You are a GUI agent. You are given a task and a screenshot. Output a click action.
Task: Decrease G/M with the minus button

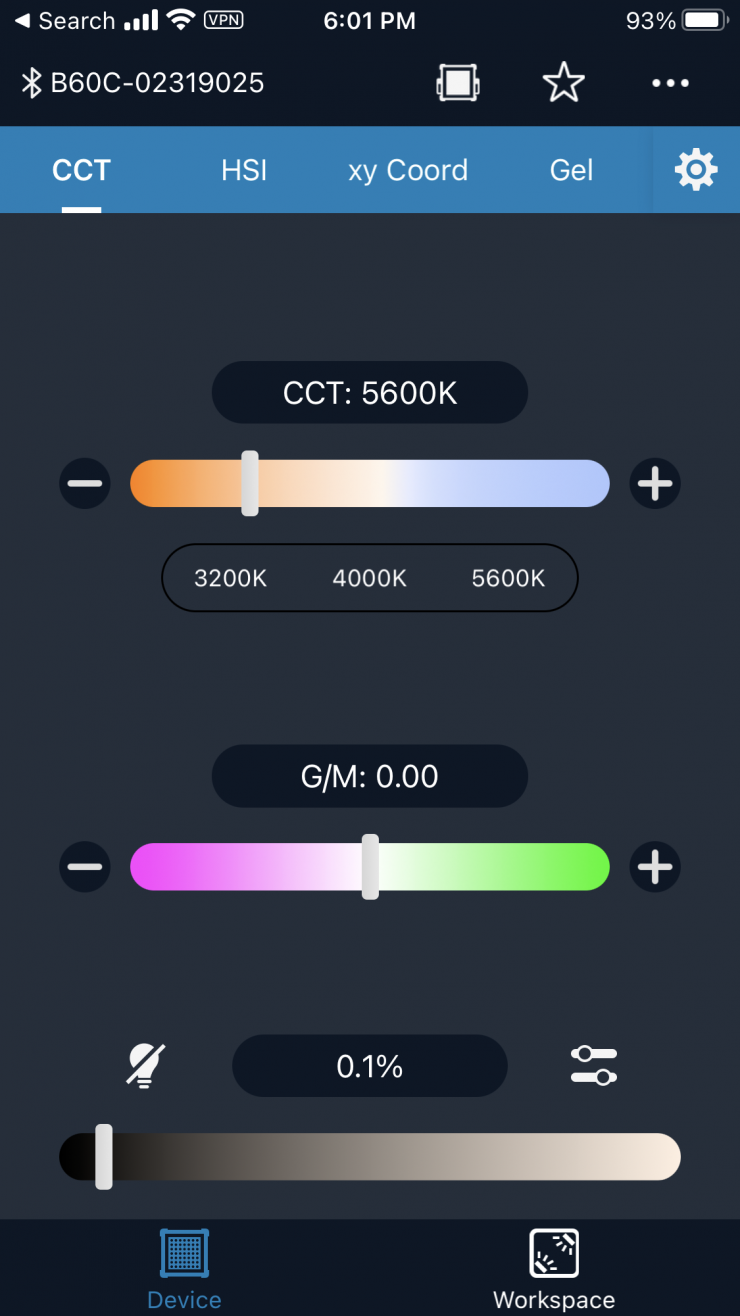(85, 866)
